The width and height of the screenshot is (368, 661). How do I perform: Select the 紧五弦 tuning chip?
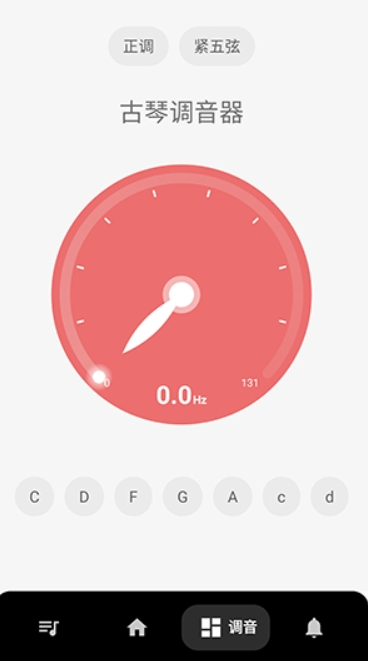tap(217, 46)
